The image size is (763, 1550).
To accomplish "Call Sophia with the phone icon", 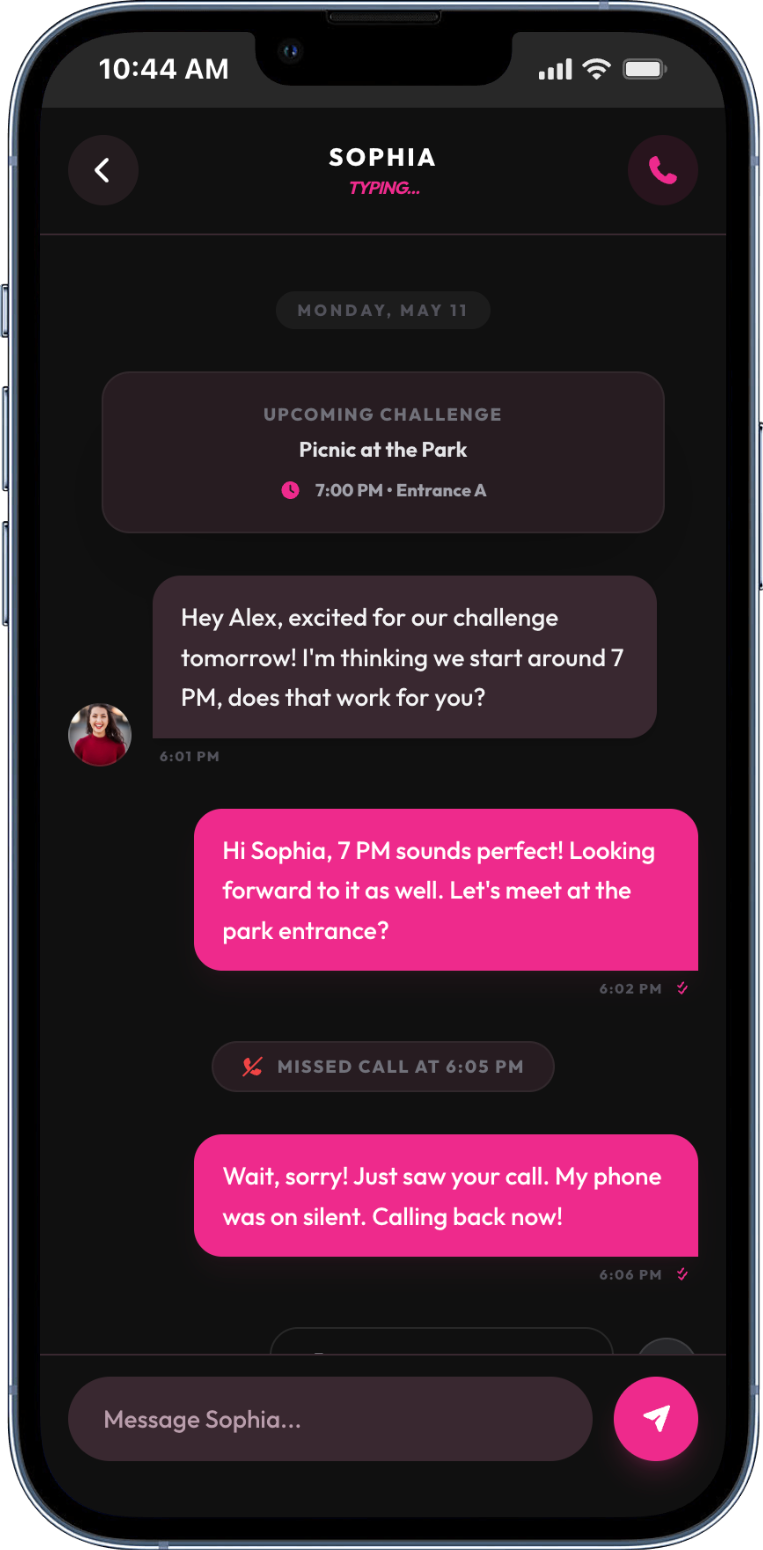I will [662, 171].
